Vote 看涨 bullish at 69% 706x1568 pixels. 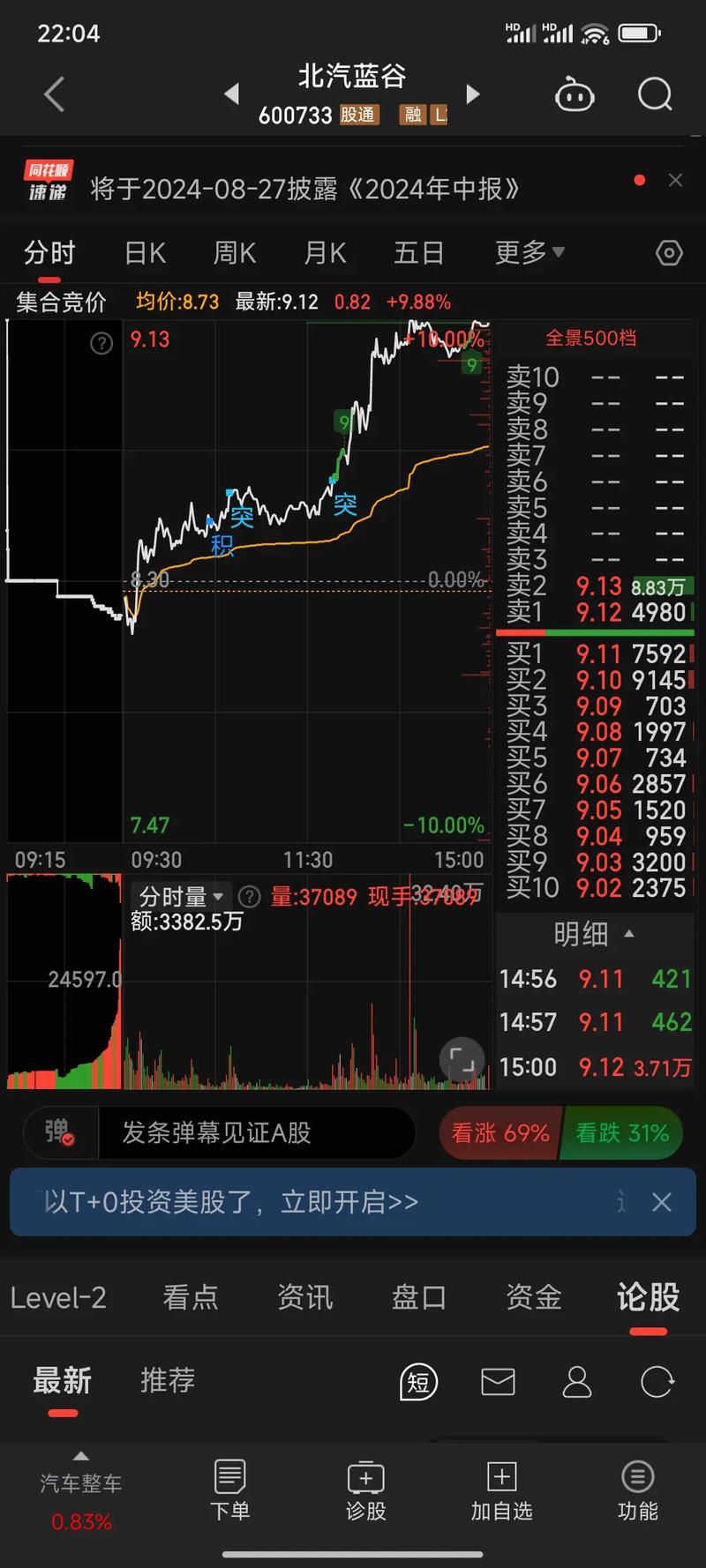click(499, 1133)
